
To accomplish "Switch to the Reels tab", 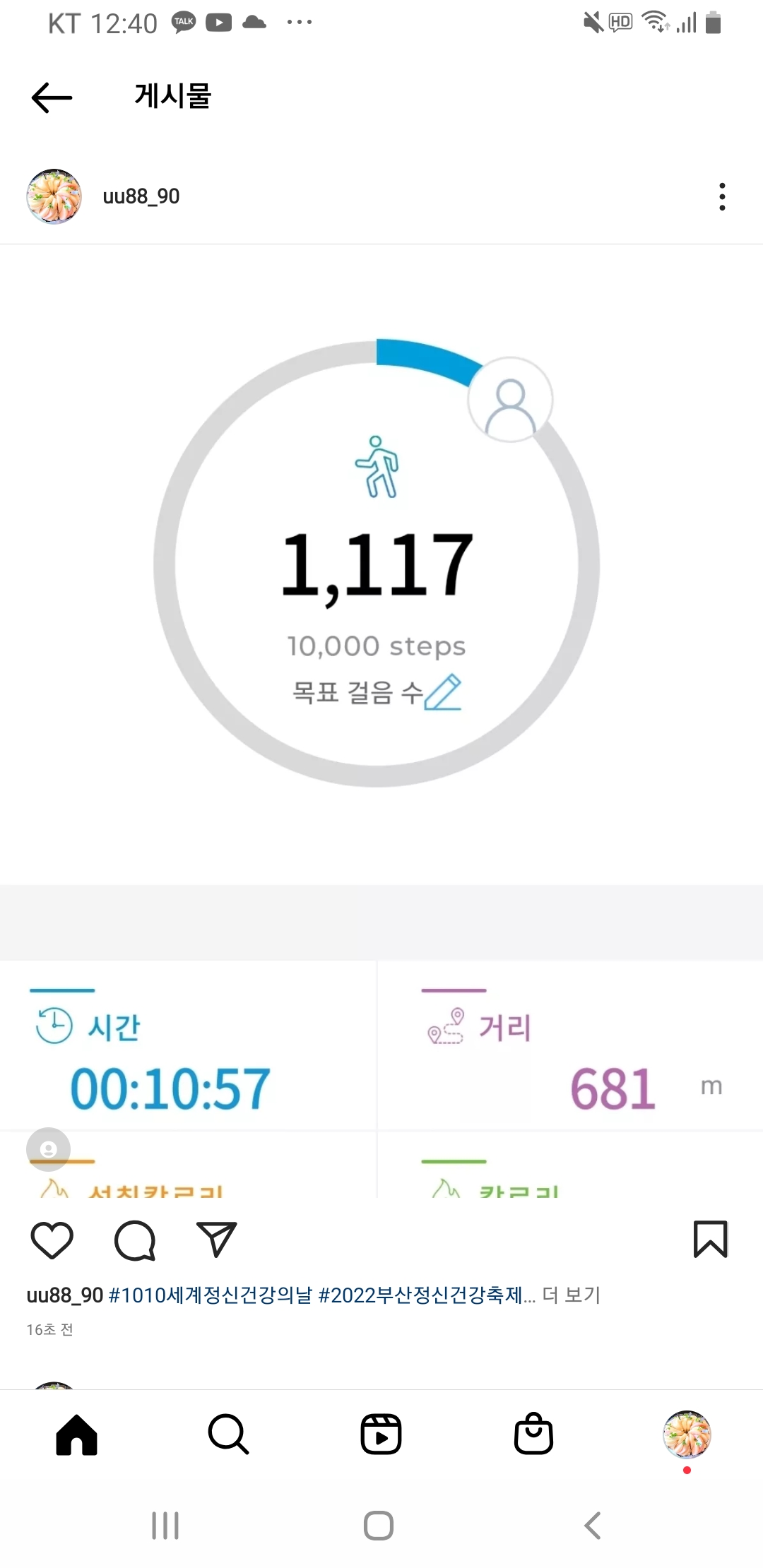I will 381,1435.
